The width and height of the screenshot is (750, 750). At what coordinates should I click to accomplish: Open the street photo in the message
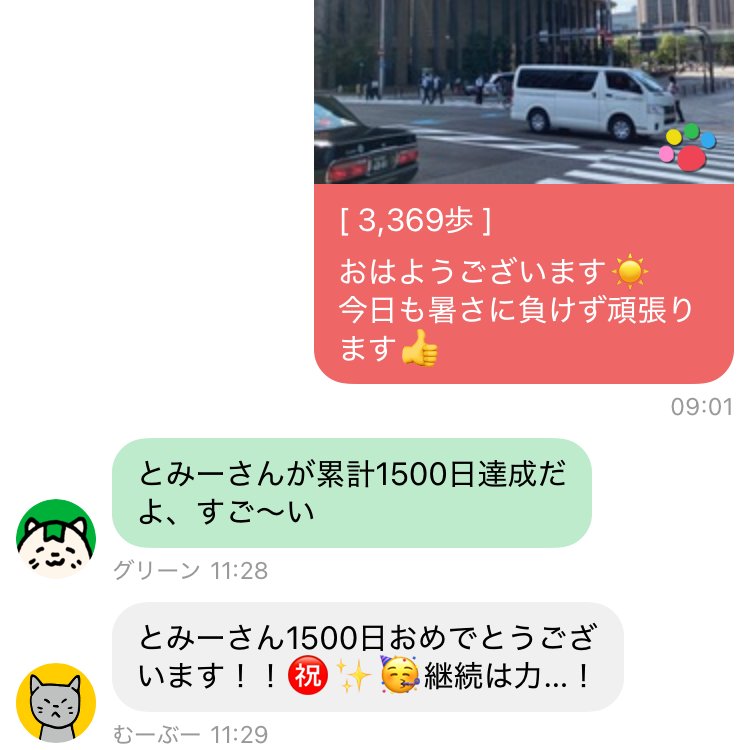[x=523, y=92]
